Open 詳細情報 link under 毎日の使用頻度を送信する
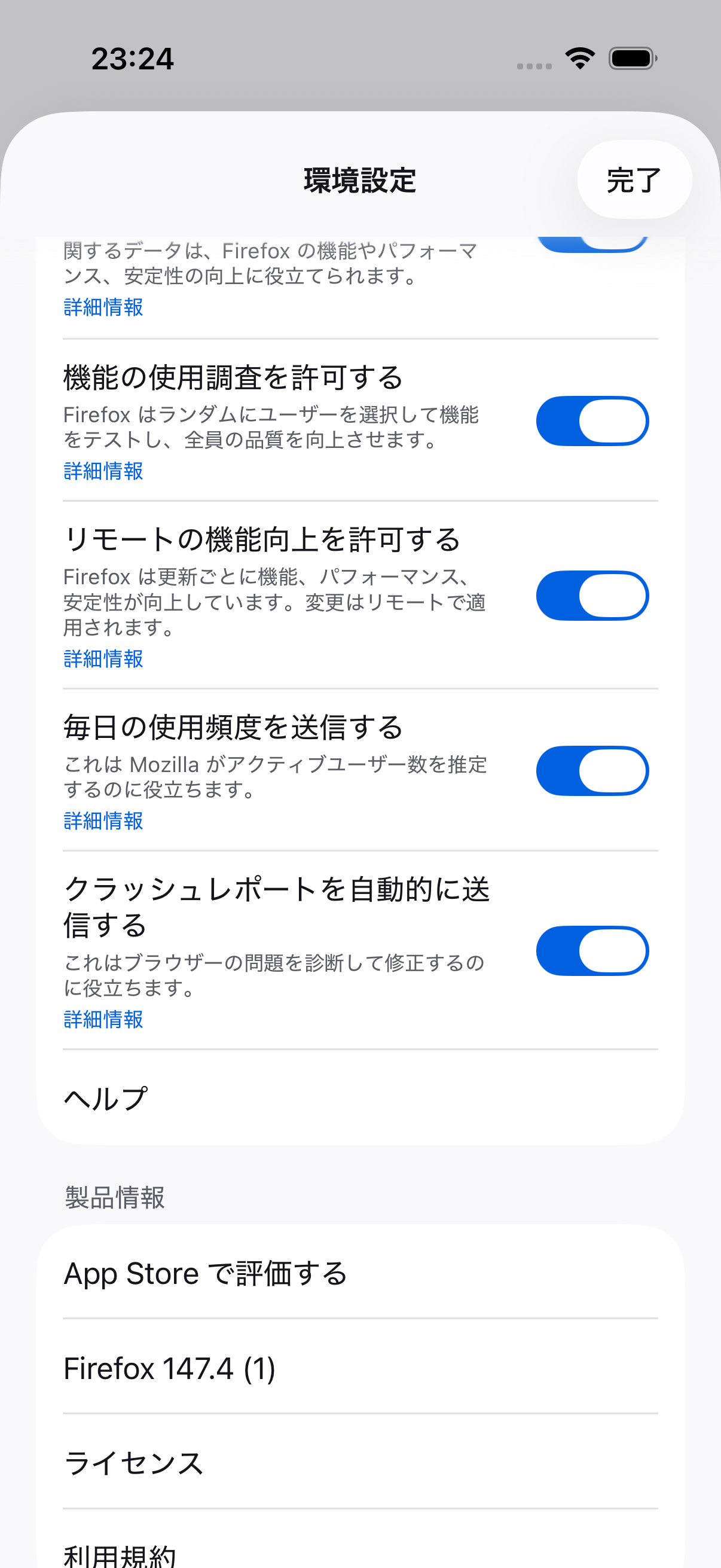The width and height of the screenshot is (721, 1568). (x=103, y=821)
